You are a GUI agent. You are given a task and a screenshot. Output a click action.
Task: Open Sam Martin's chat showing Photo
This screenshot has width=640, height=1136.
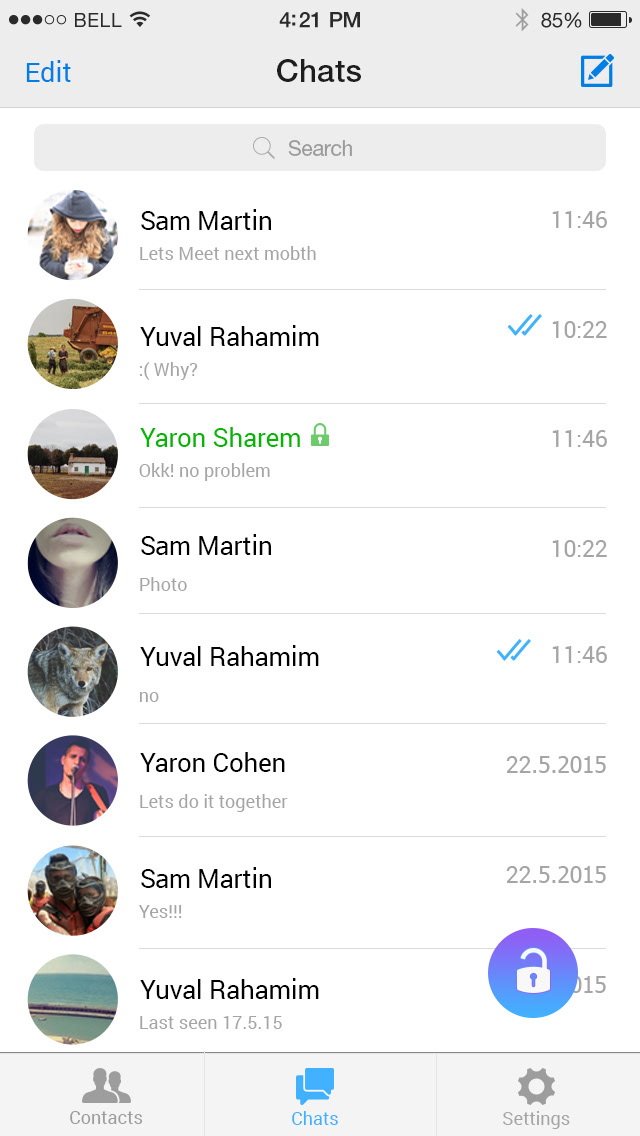point(320,563)
